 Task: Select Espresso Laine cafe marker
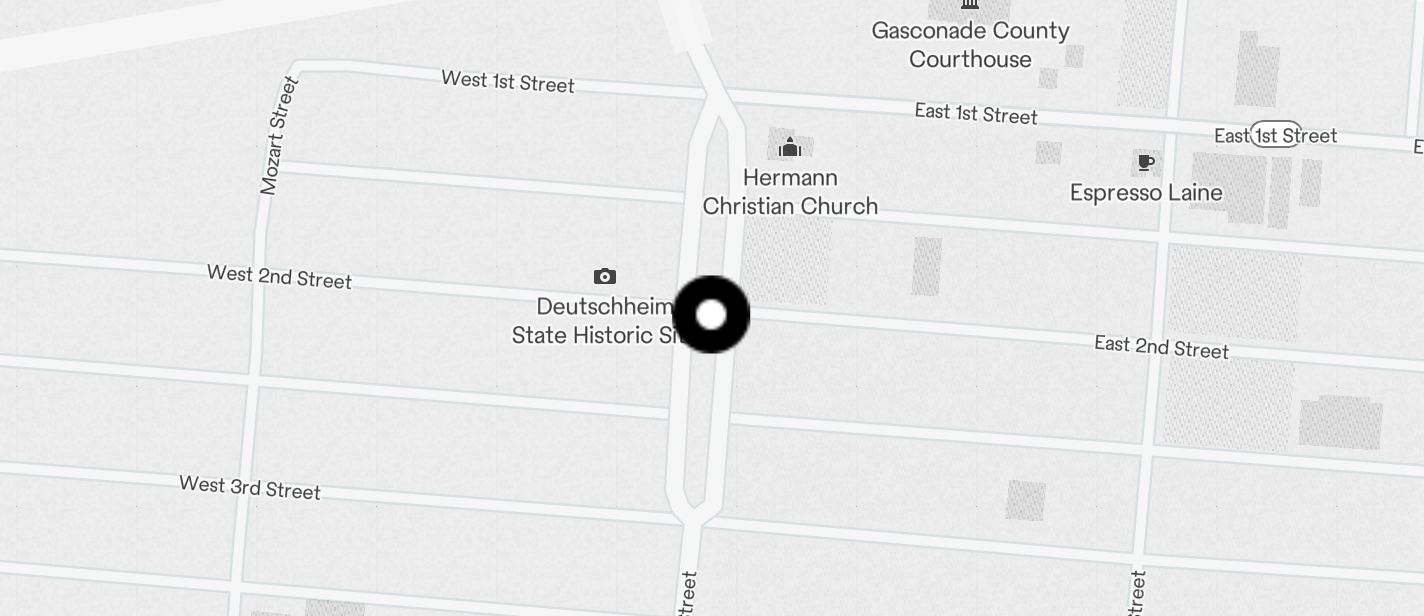(x=1146, y=162)
